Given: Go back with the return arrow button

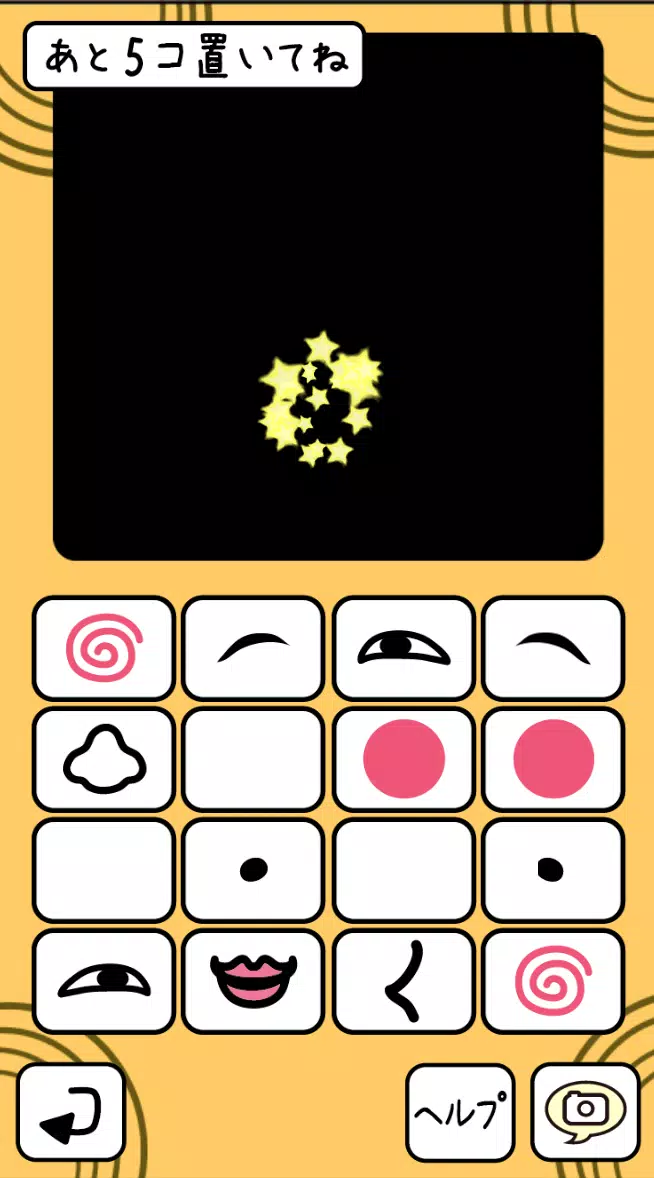Looking at the screenshot, I should pos(71,1112).
